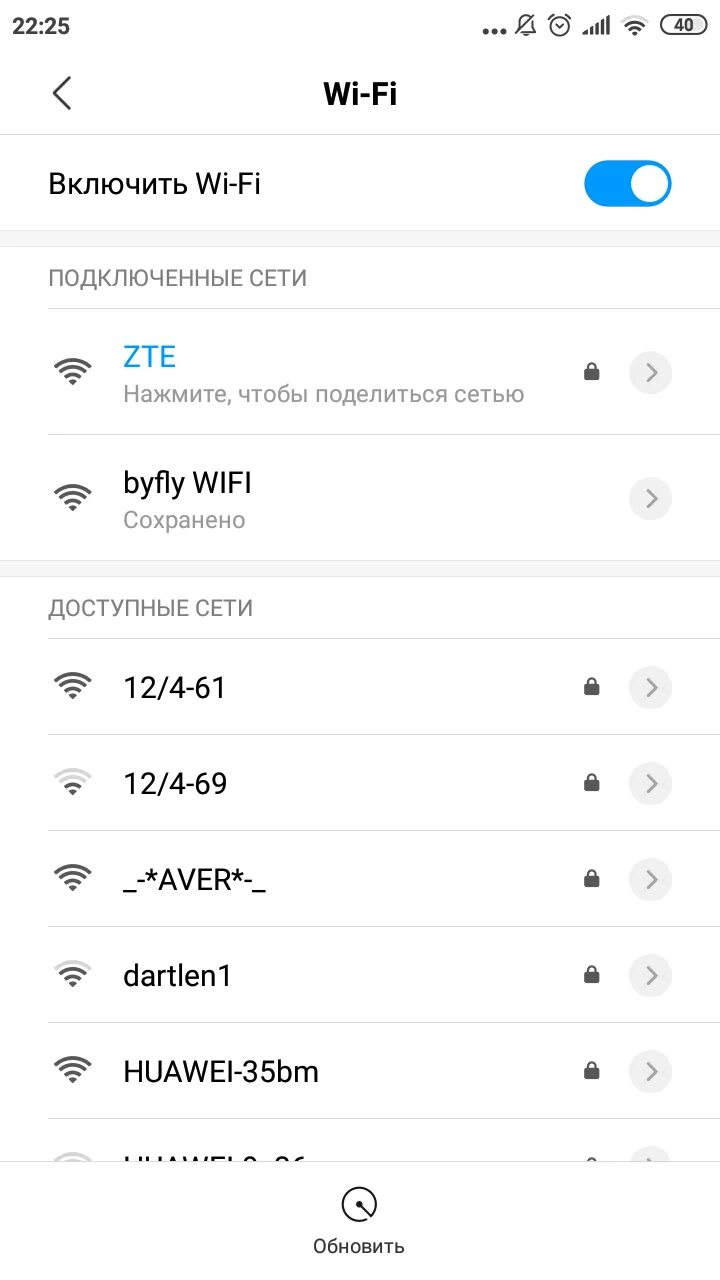The height and width of the screenshot is (1280, 720).
Task: Open details arrow for HUAWEI-35bm
Action: 651,1071
